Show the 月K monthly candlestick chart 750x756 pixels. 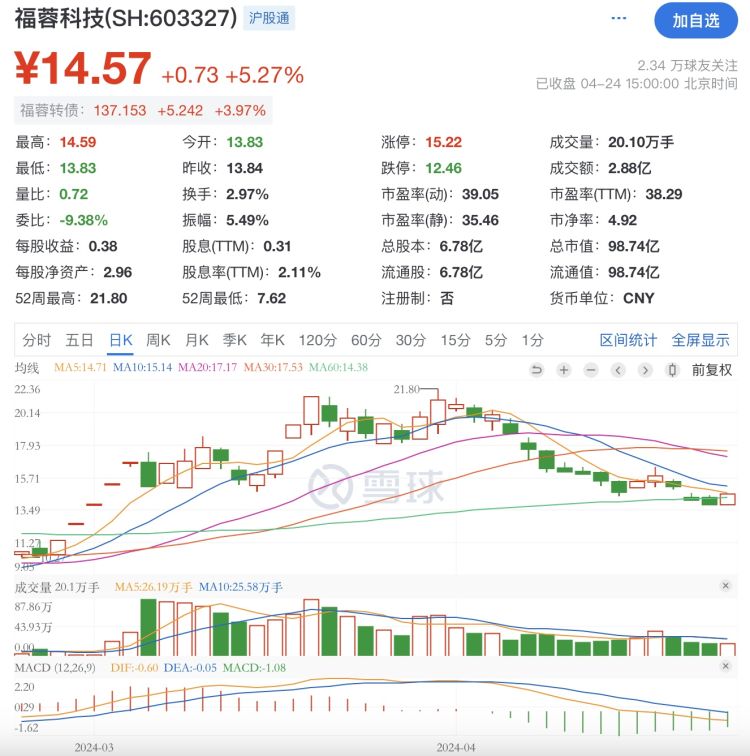[x=197, y=340]
